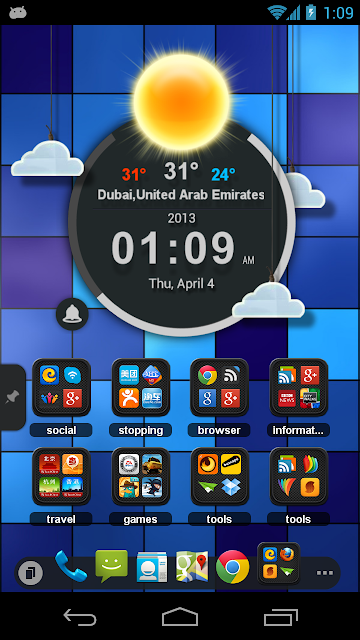
Task: Open the browser folder
Action: pyautogui.click(x=220, y=387)
